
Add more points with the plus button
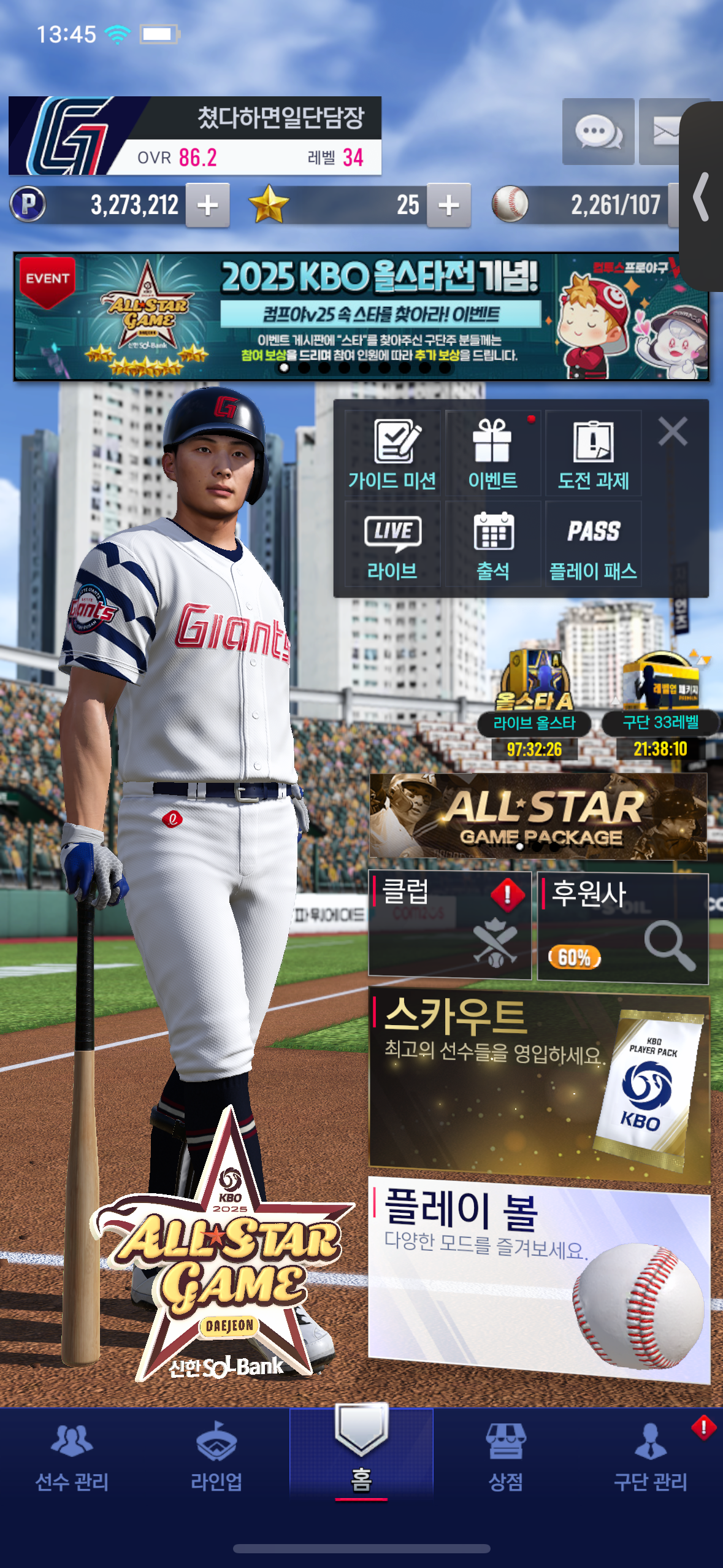click(x=208, y=206)
